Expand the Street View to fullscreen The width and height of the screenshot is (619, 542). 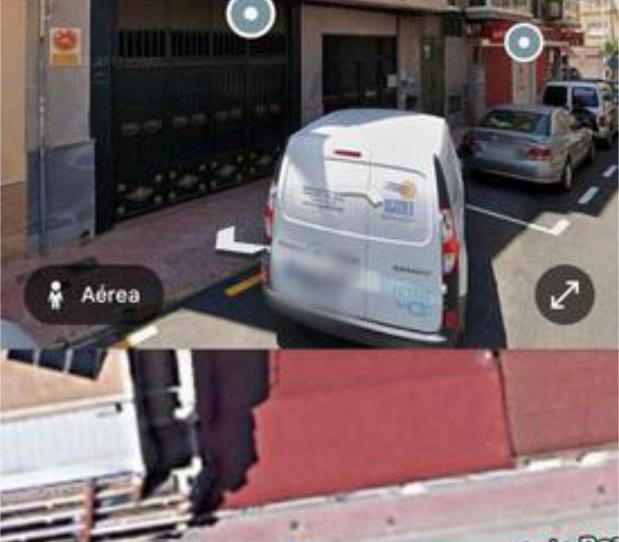coord(564,295)
